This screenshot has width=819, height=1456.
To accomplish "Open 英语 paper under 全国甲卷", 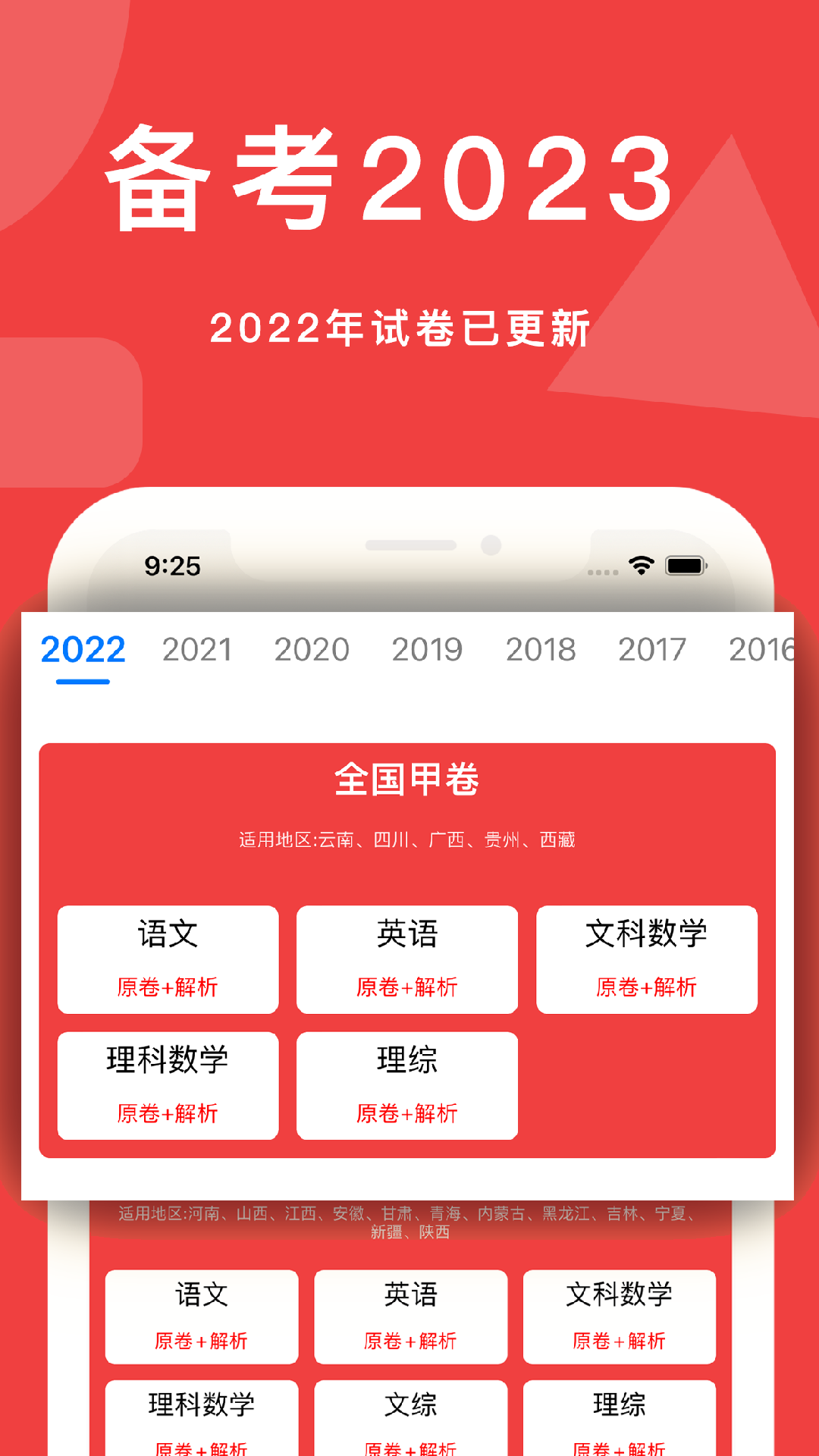I will tap(407, 934).
